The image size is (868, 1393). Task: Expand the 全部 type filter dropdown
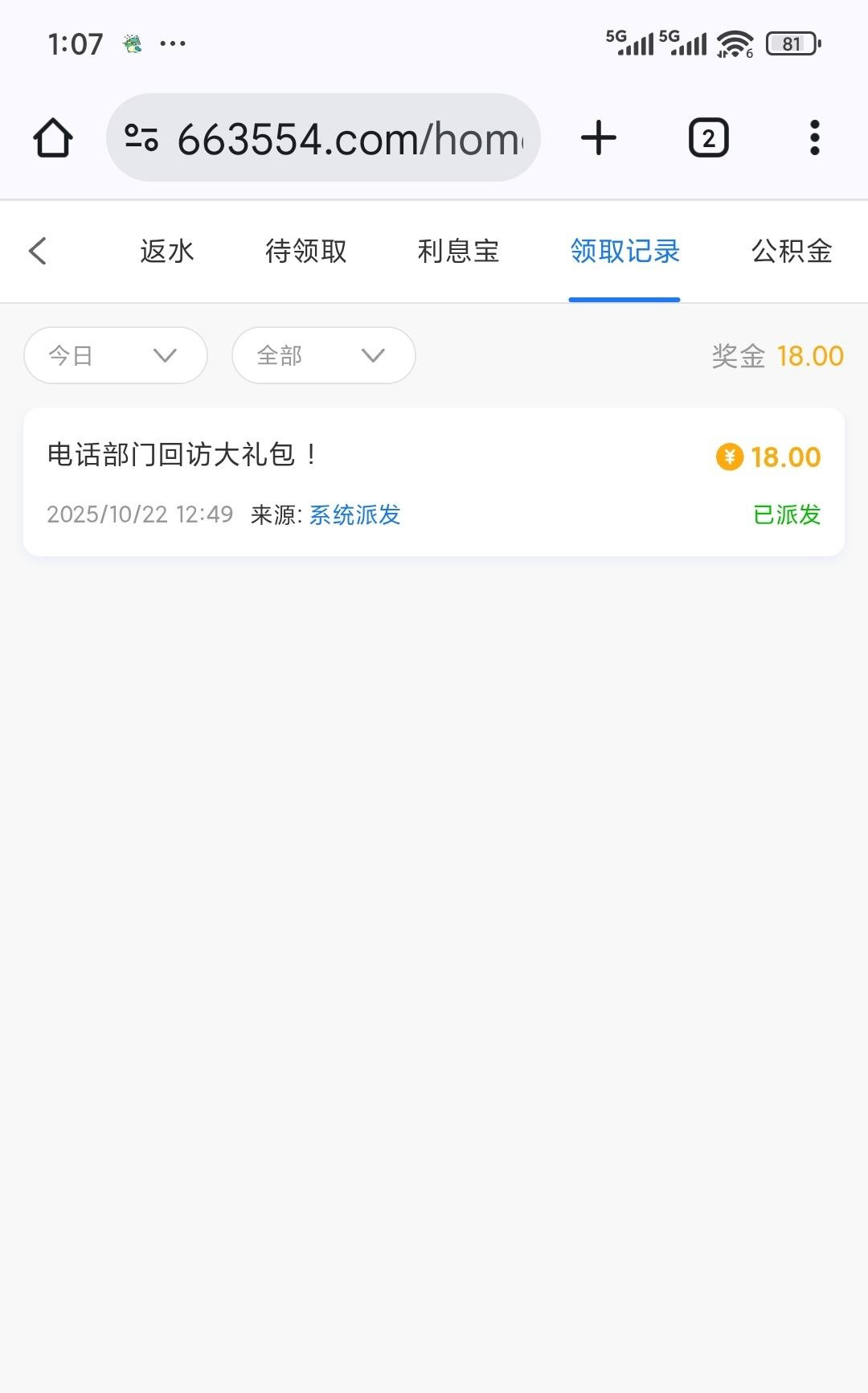tap(323, 355)
